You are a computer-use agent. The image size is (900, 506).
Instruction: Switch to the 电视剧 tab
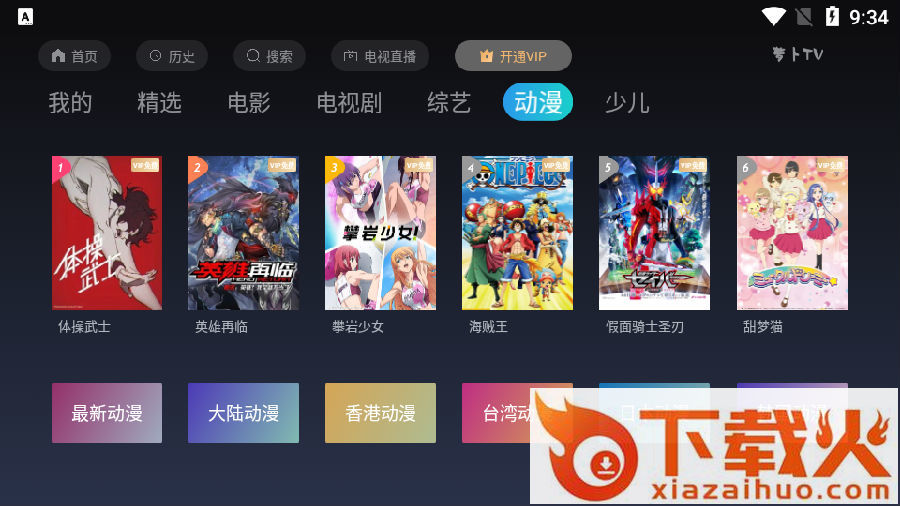349,102
